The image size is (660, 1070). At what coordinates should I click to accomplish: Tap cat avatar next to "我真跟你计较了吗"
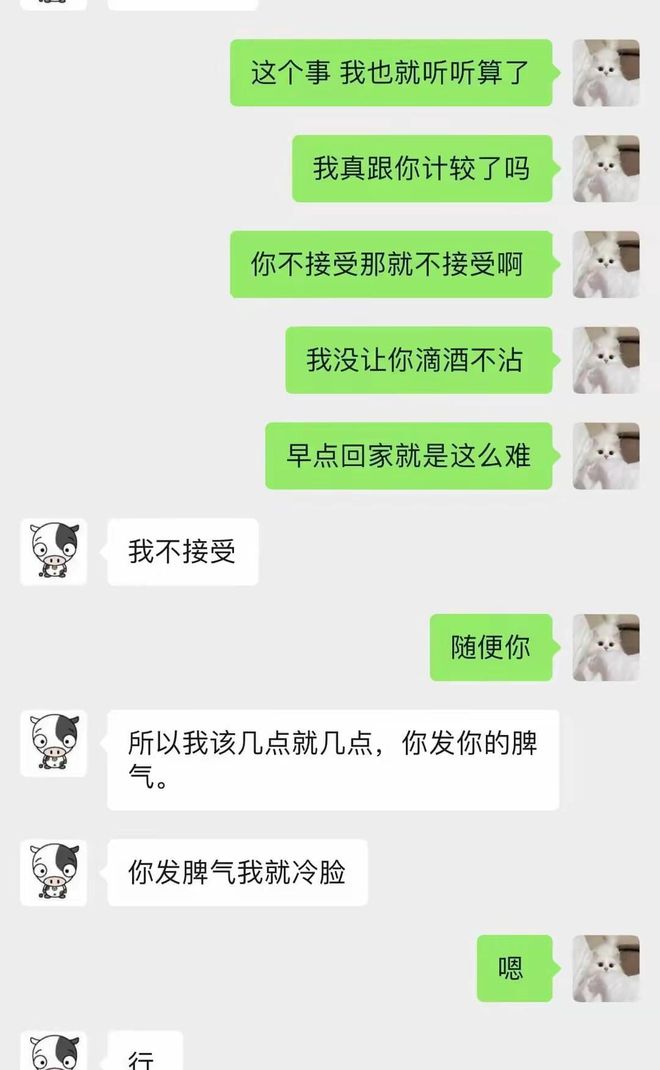click(606, 169)
